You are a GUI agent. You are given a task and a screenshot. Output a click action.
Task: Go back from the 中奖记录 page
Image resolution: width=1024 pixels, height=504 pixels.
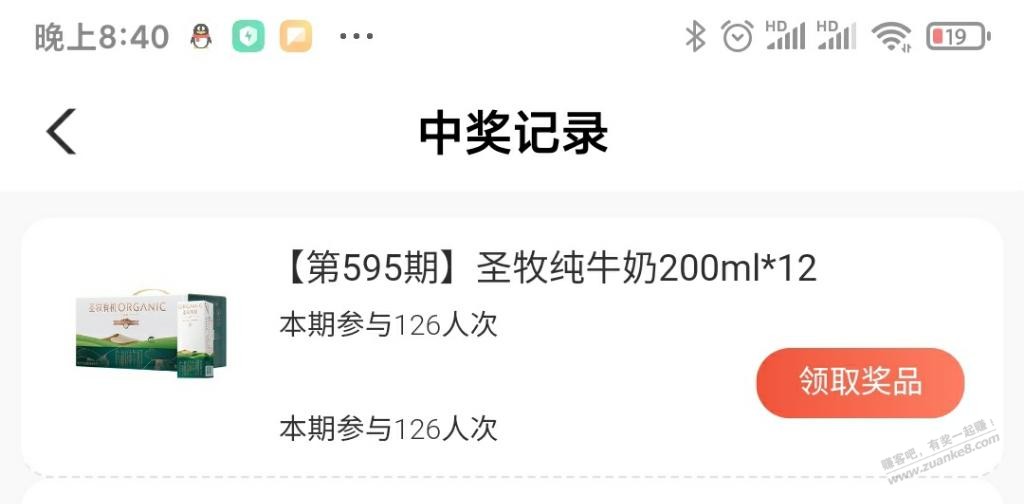point(62,132)
